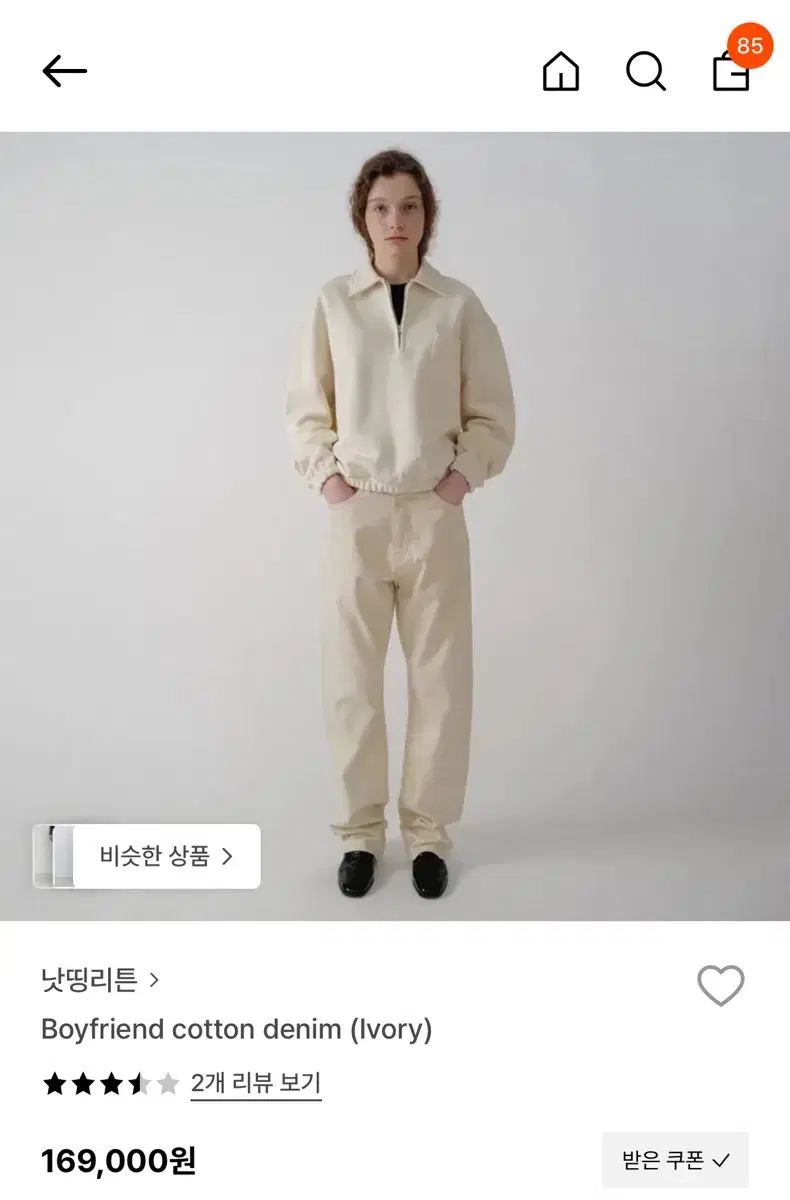Open the home icon
790x1200 pixels.
point(560,71)
